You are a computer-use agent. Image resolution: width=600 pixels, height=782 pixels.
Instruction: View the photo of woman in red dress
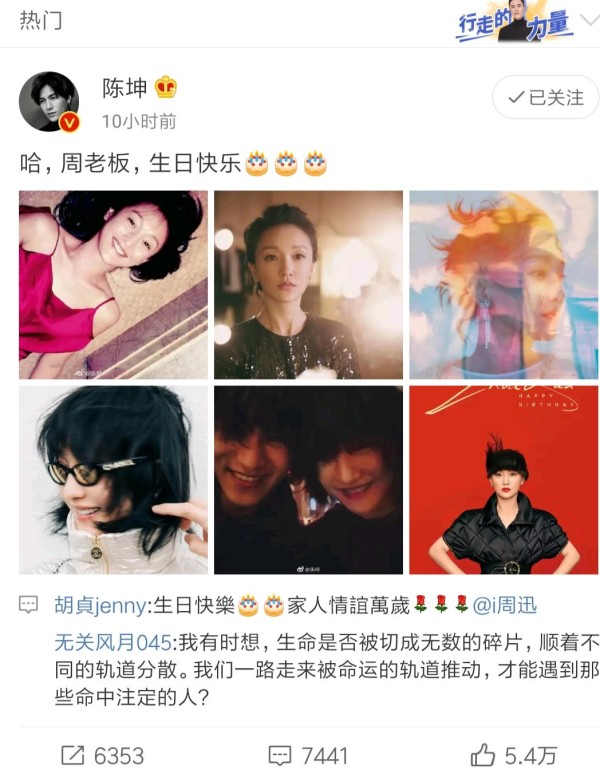pos(113,284)
